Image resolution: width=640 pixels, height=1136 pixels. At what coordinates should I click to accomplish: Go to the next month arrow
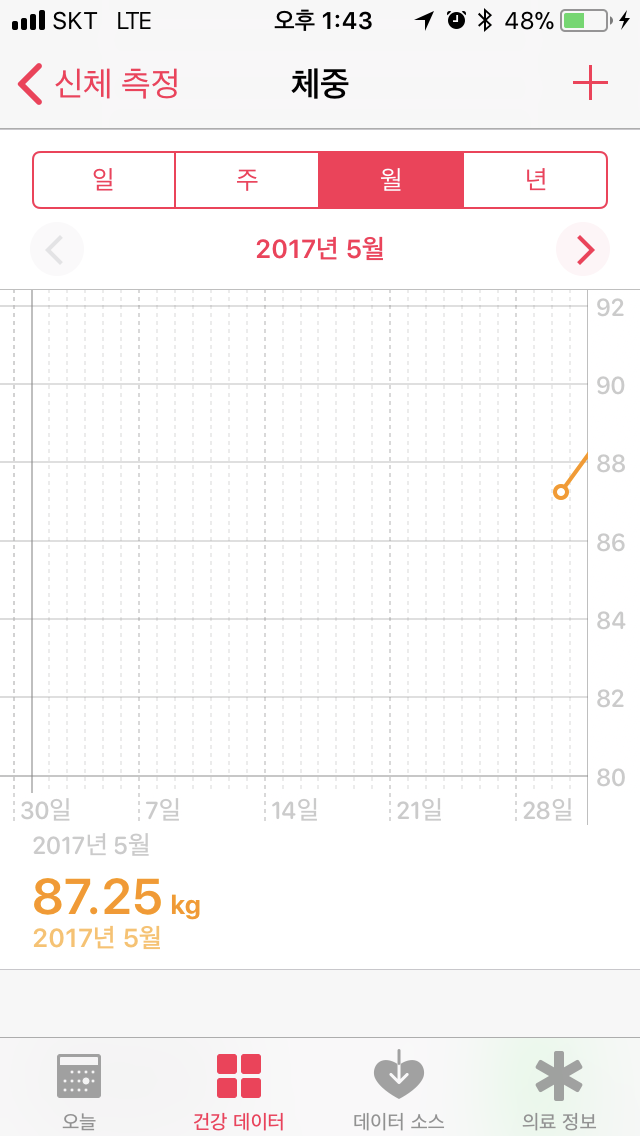583,250
